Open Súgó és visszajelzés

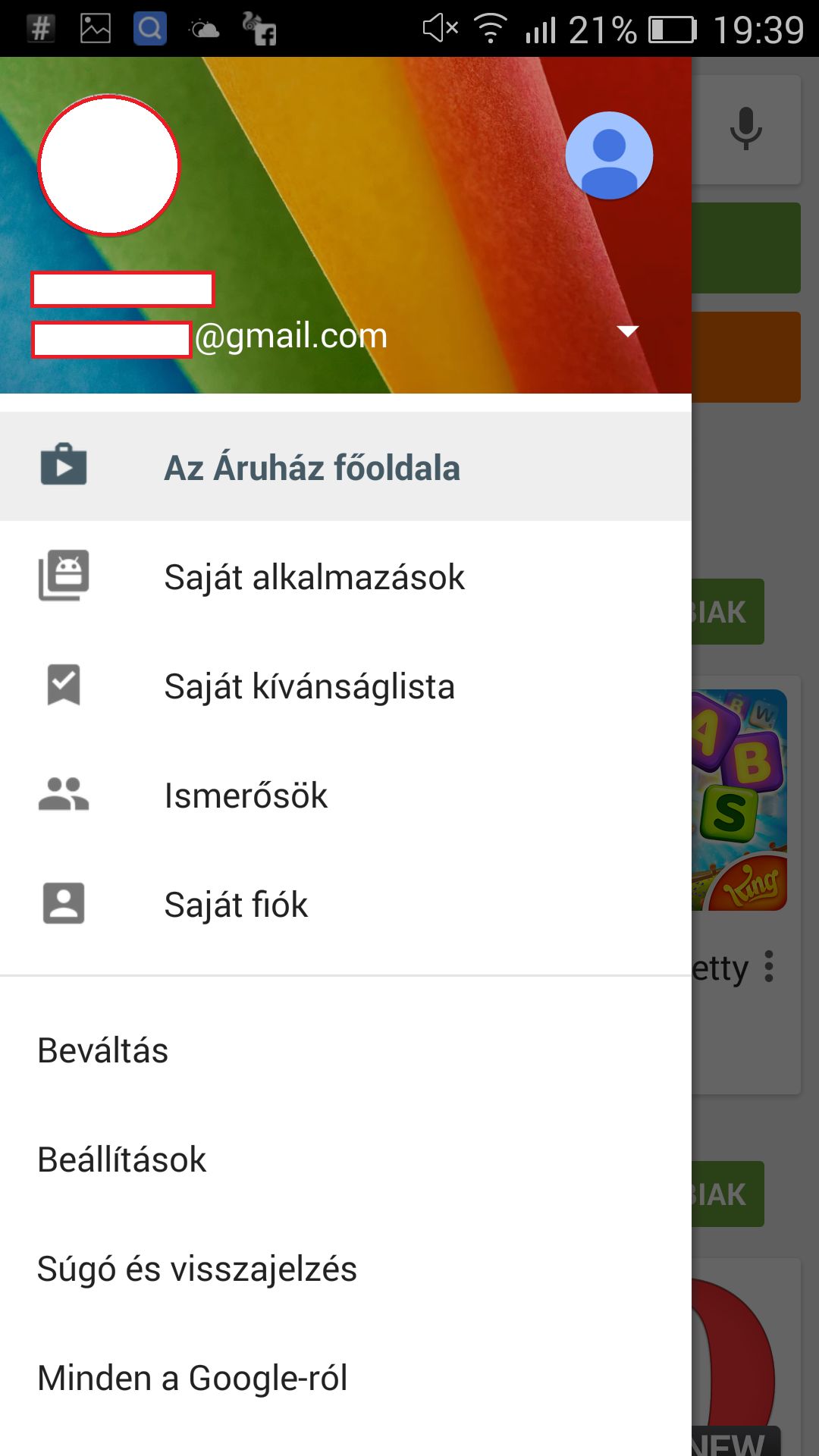346,1269
